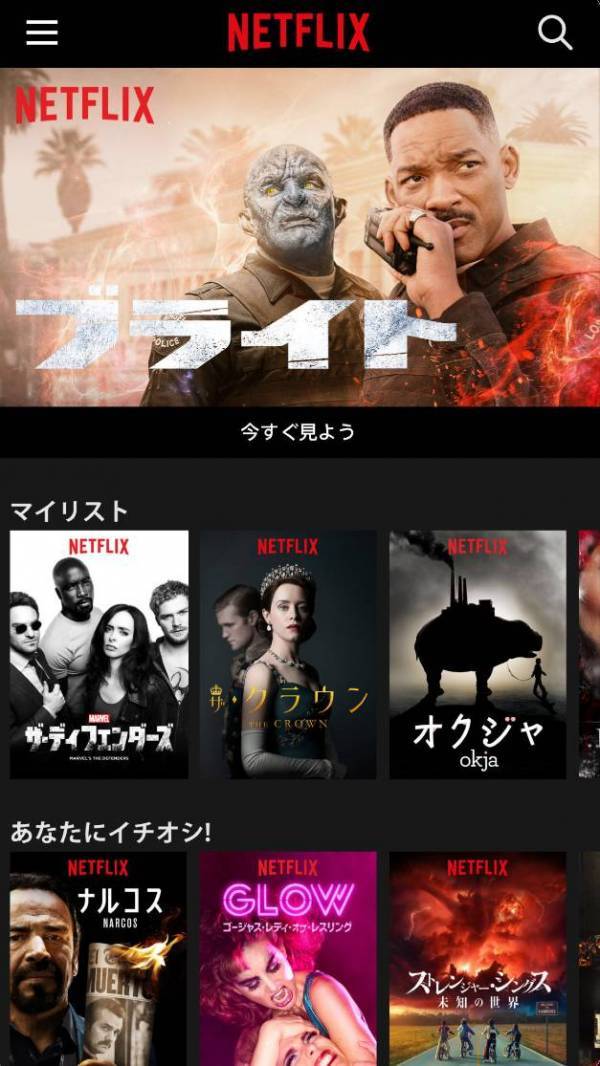Open the hamburger menu

pyautogui.click(x=42, y=32)
